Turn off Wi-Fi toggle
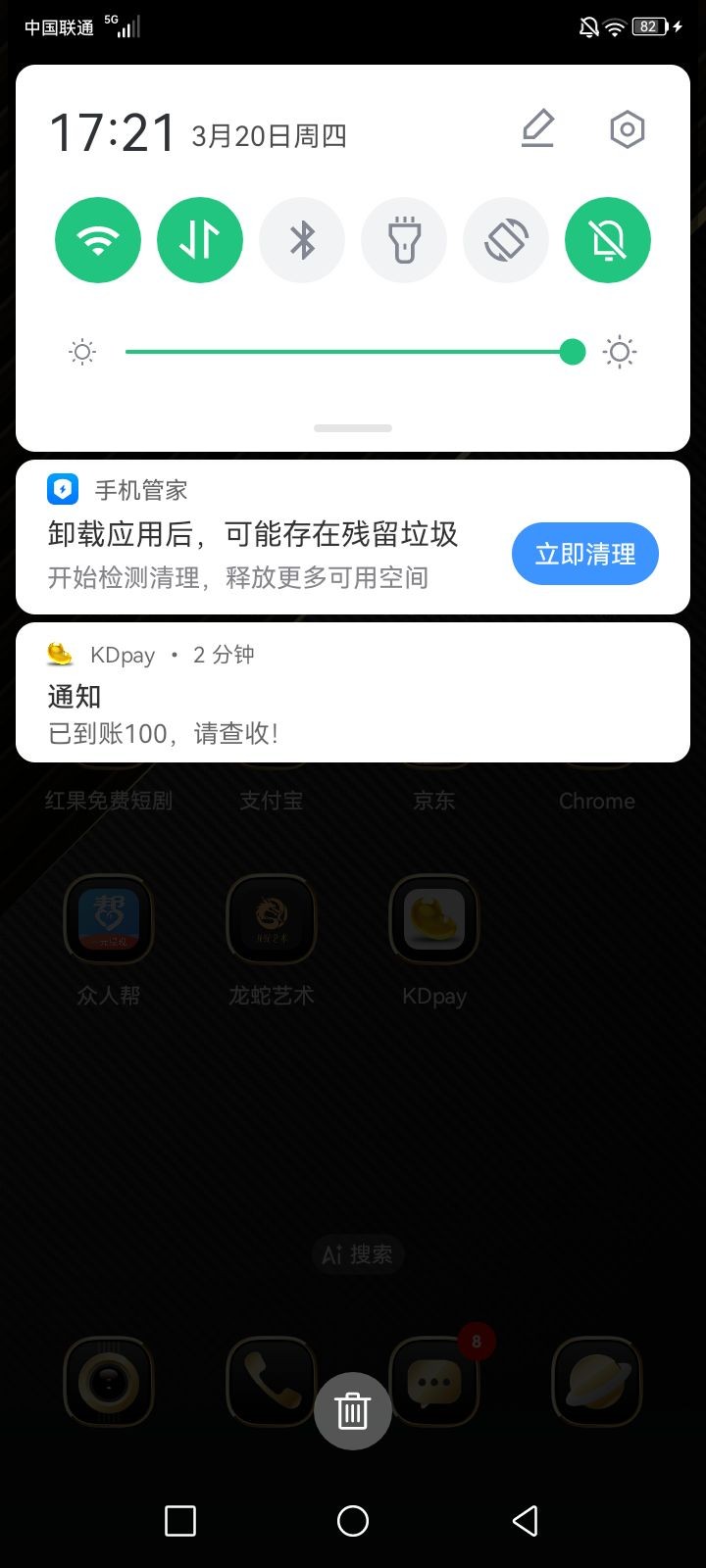The height and width of the screenshot is (1568, 706). pos(98,240)
